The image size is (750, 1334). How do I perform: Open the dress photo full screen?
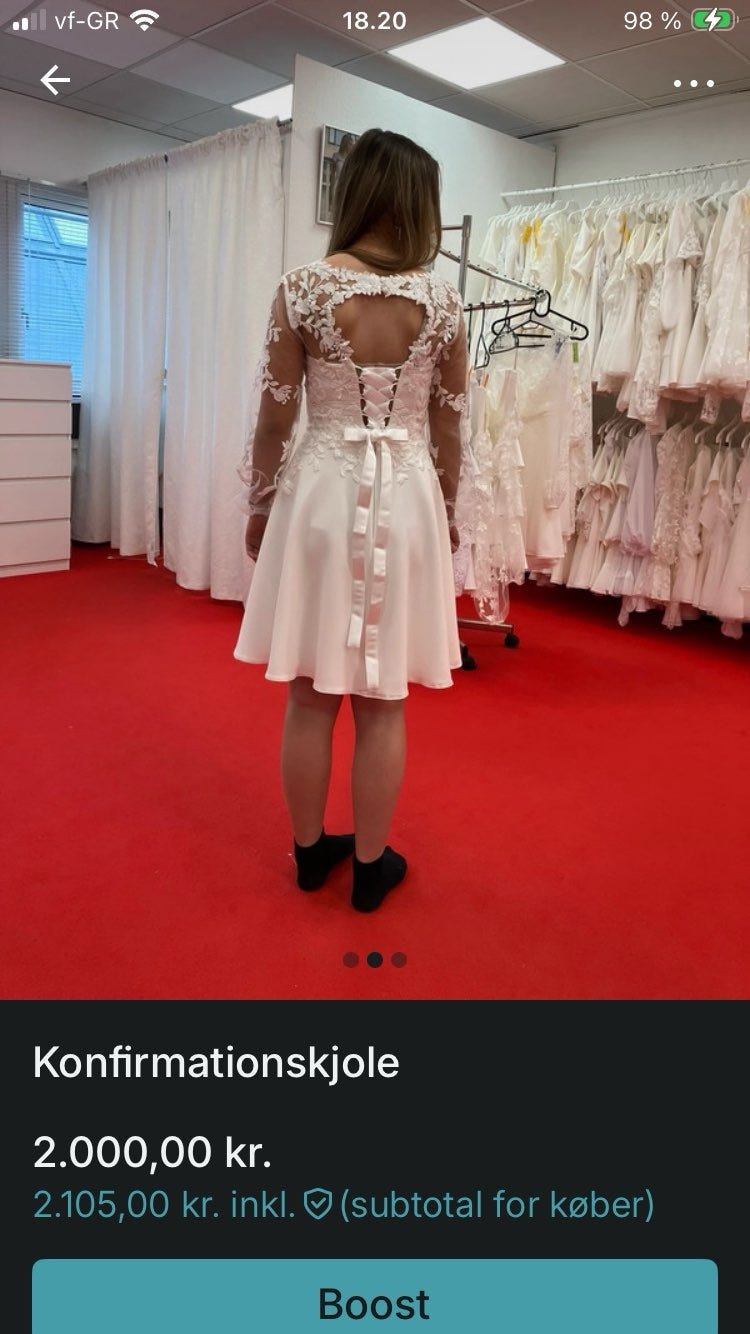tap(375, 500)
